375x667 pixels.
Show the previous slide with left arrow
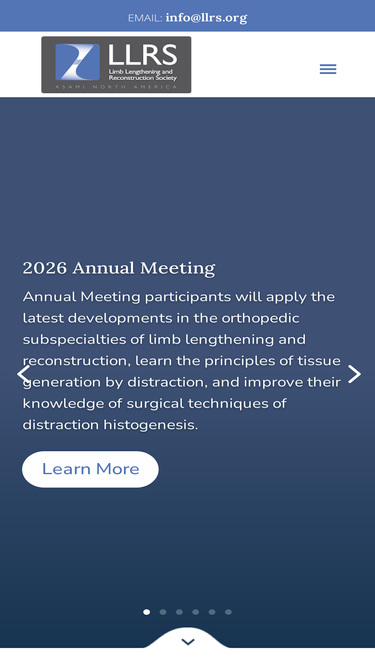click(x=24, y=374)
